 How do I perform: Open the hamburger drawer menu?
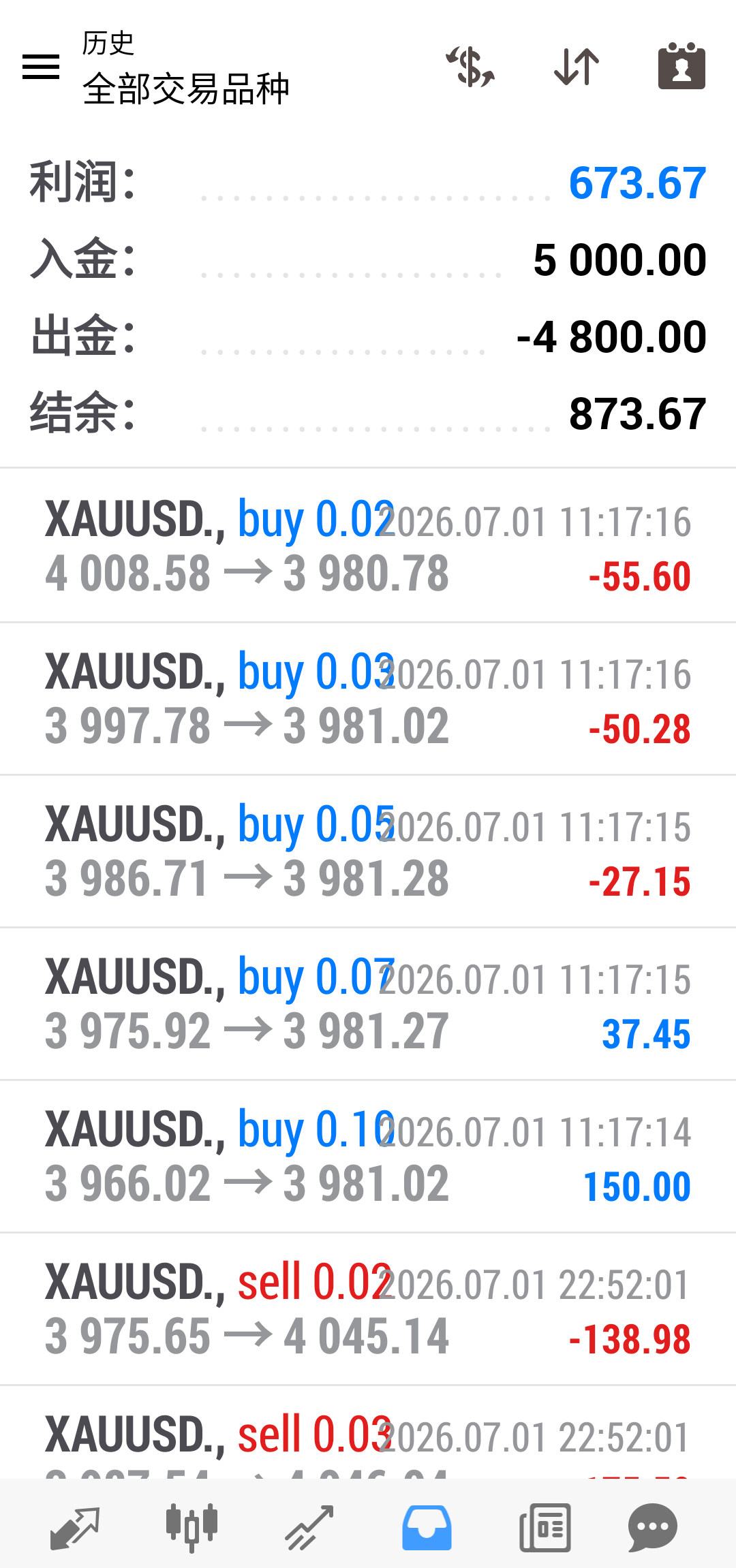point(41,67)
